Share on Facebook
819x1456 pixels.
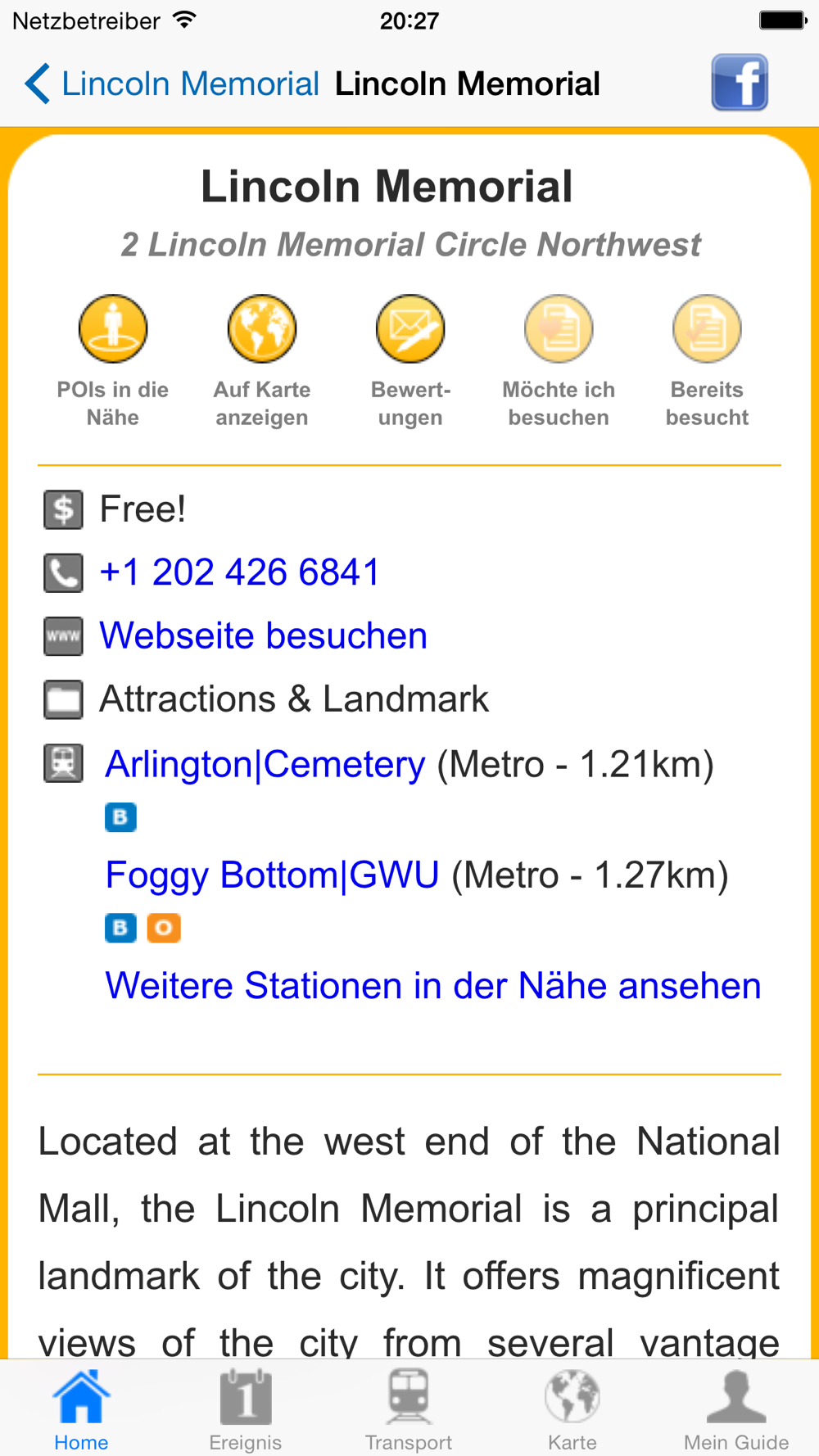tap(739, 83)
